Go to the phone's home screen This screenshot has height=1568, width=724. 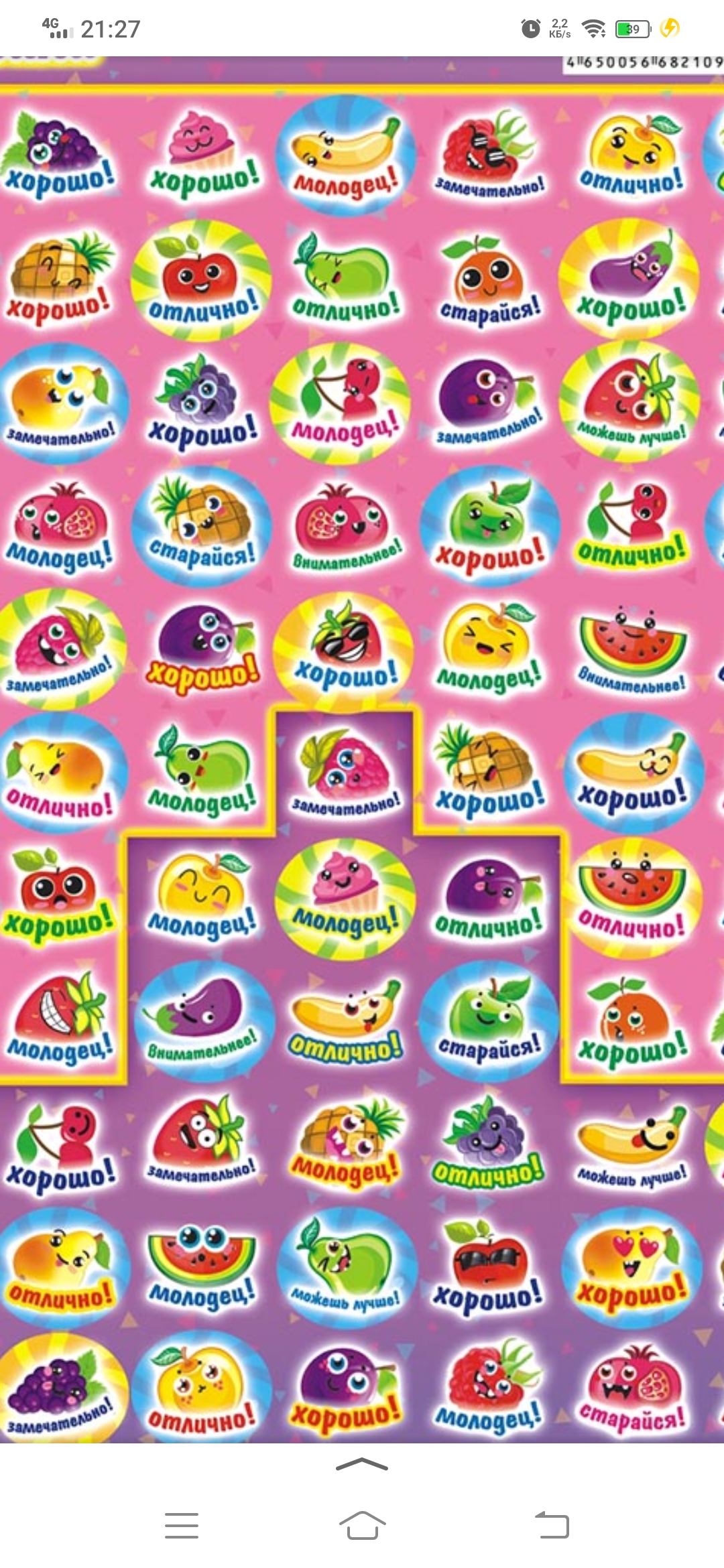pos(362,1526)
